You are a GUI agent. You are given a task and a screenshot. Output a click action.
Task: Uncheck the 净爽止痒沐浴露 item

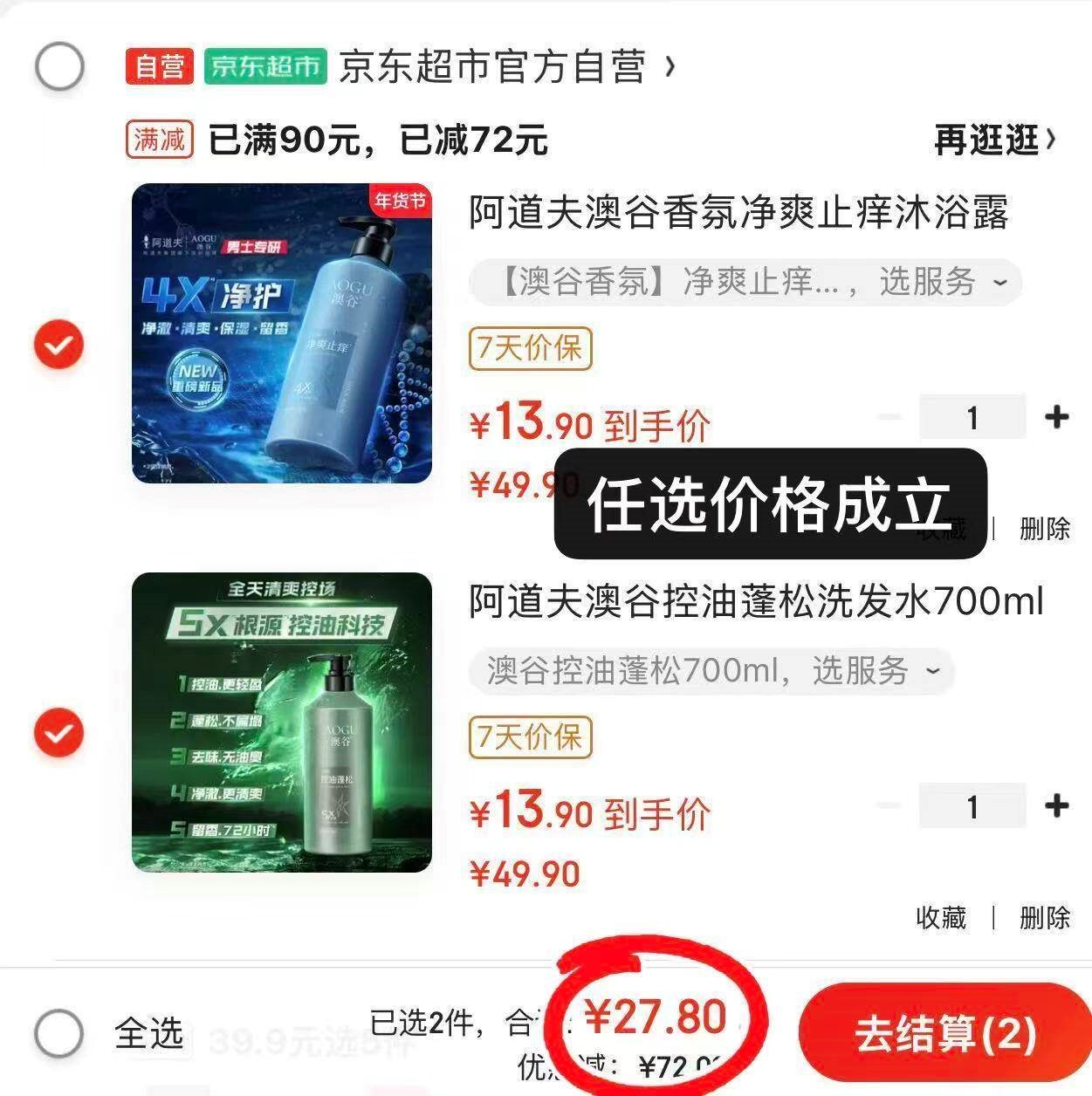click(59, 345)
